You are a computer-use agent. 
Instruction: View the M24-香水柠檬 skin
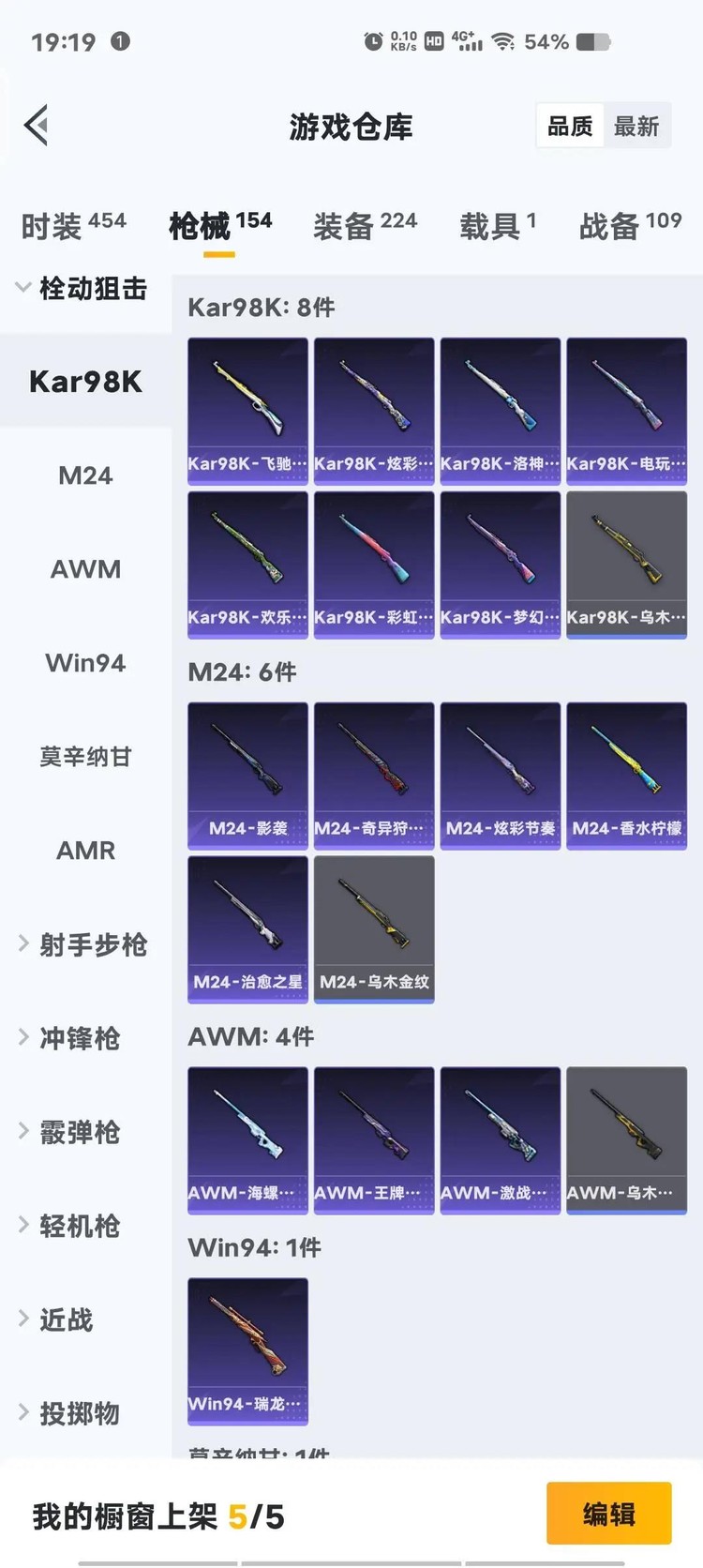point(626,776)
